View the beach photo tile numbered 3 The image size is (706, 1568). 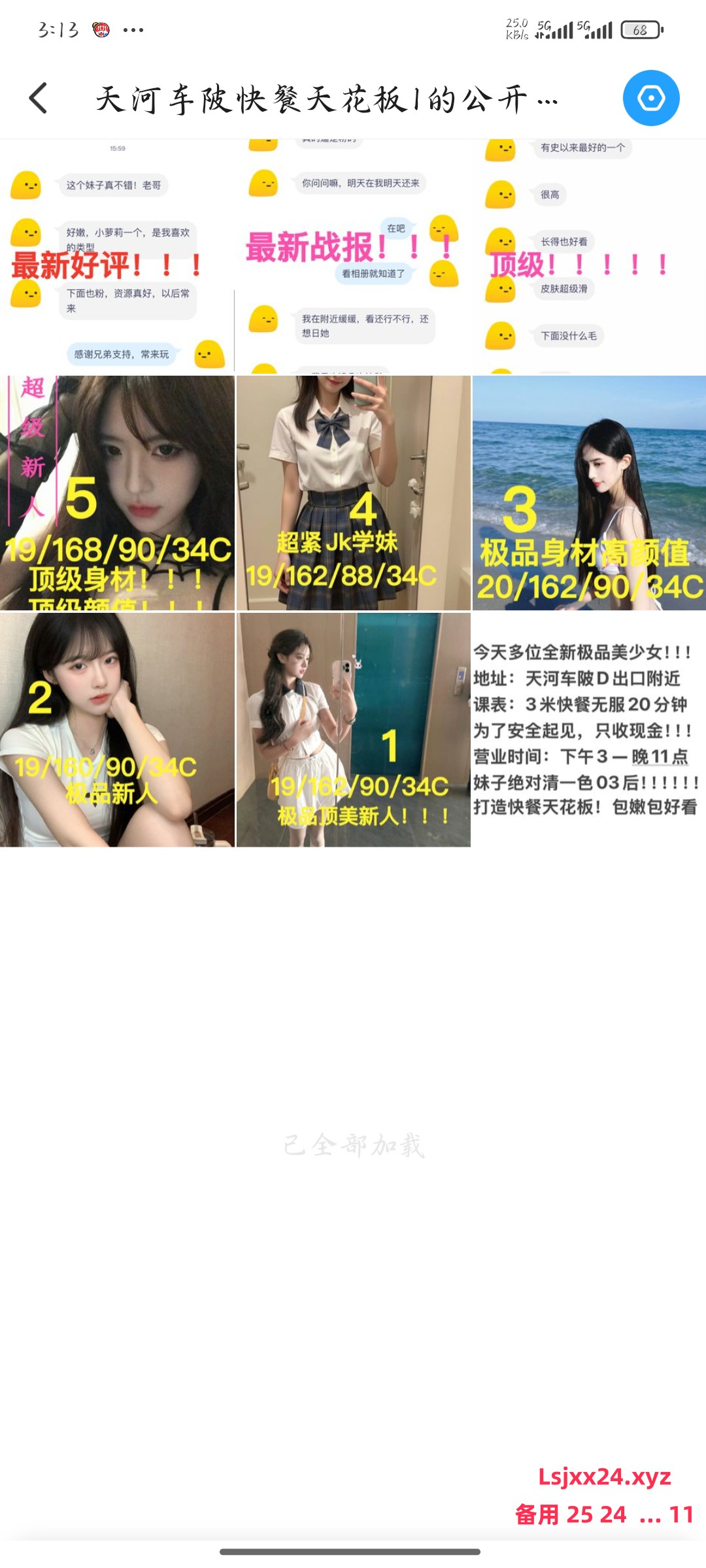point(588,493)
